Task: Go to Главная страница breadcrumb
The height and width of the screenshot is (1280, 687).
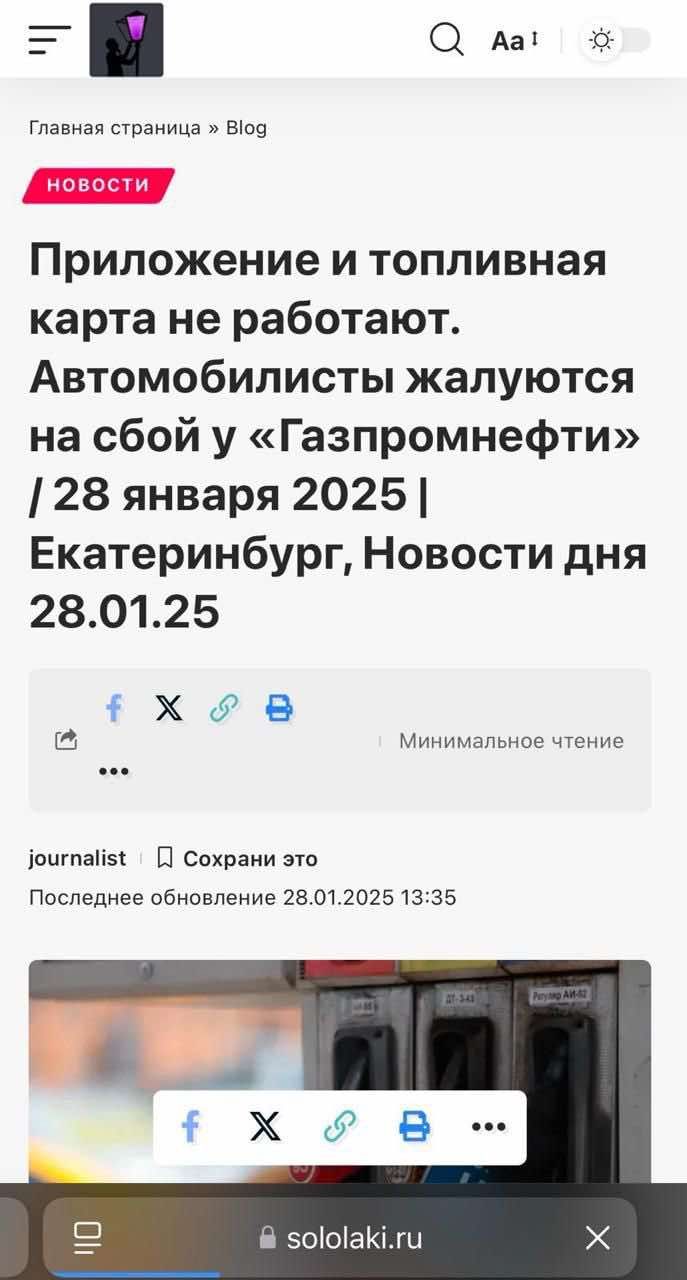Action: (114, 127)
